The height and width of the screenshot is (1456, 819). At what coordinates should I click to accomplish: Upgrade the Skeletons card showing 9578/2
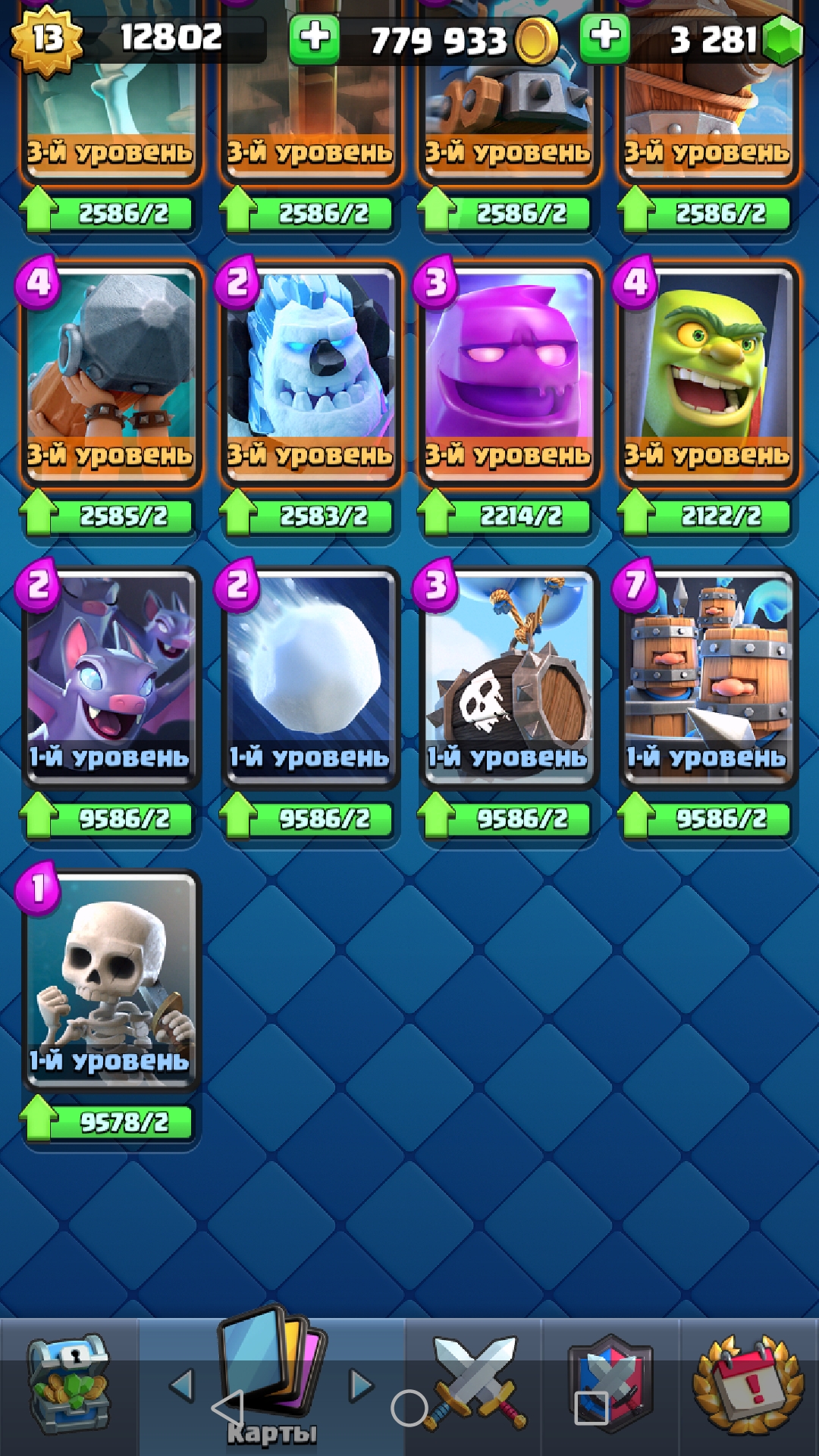pos(111,1122)
